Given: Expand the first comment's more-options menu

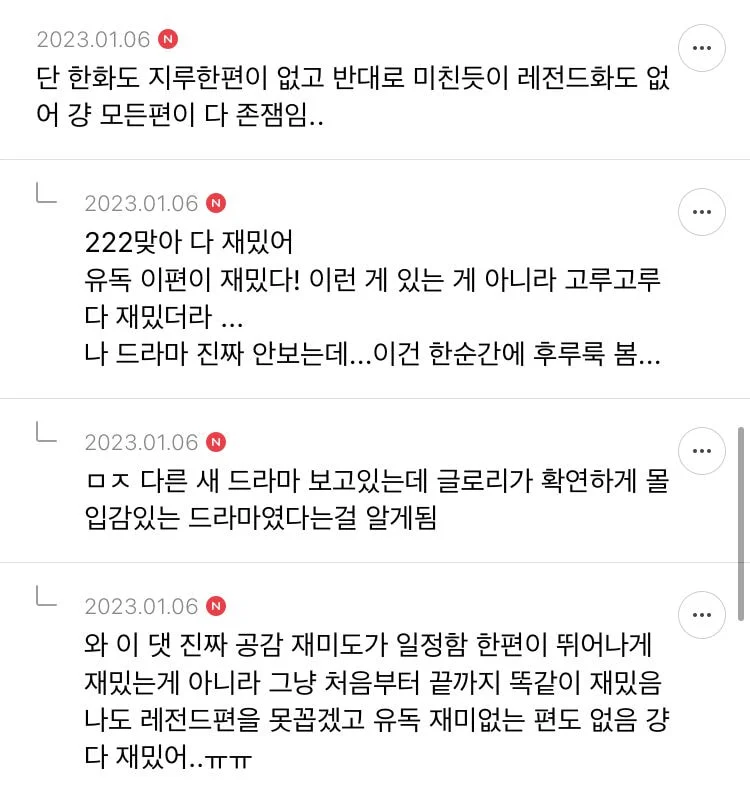Looking at the screenshot, I should point(702,47).
